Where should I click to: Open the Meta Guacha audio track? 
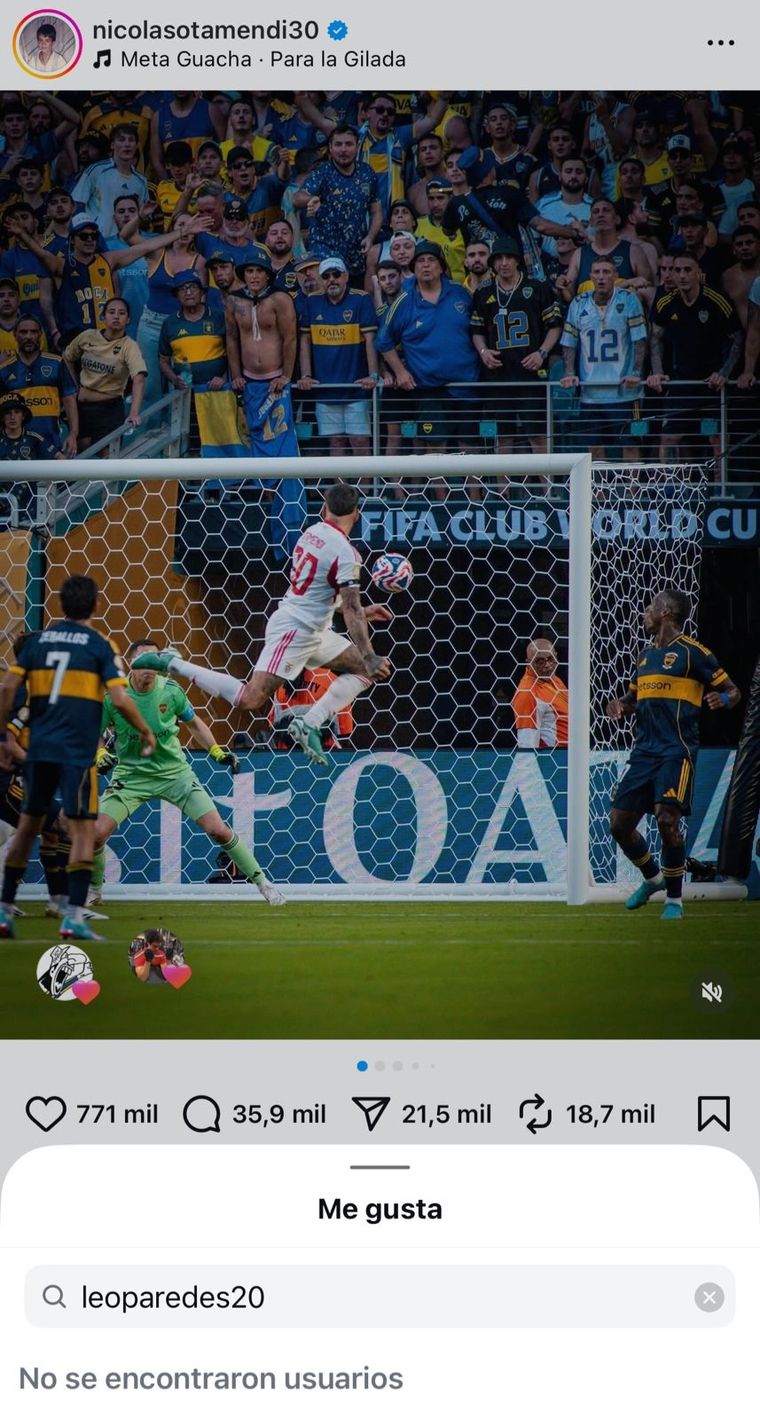point(250,59)
